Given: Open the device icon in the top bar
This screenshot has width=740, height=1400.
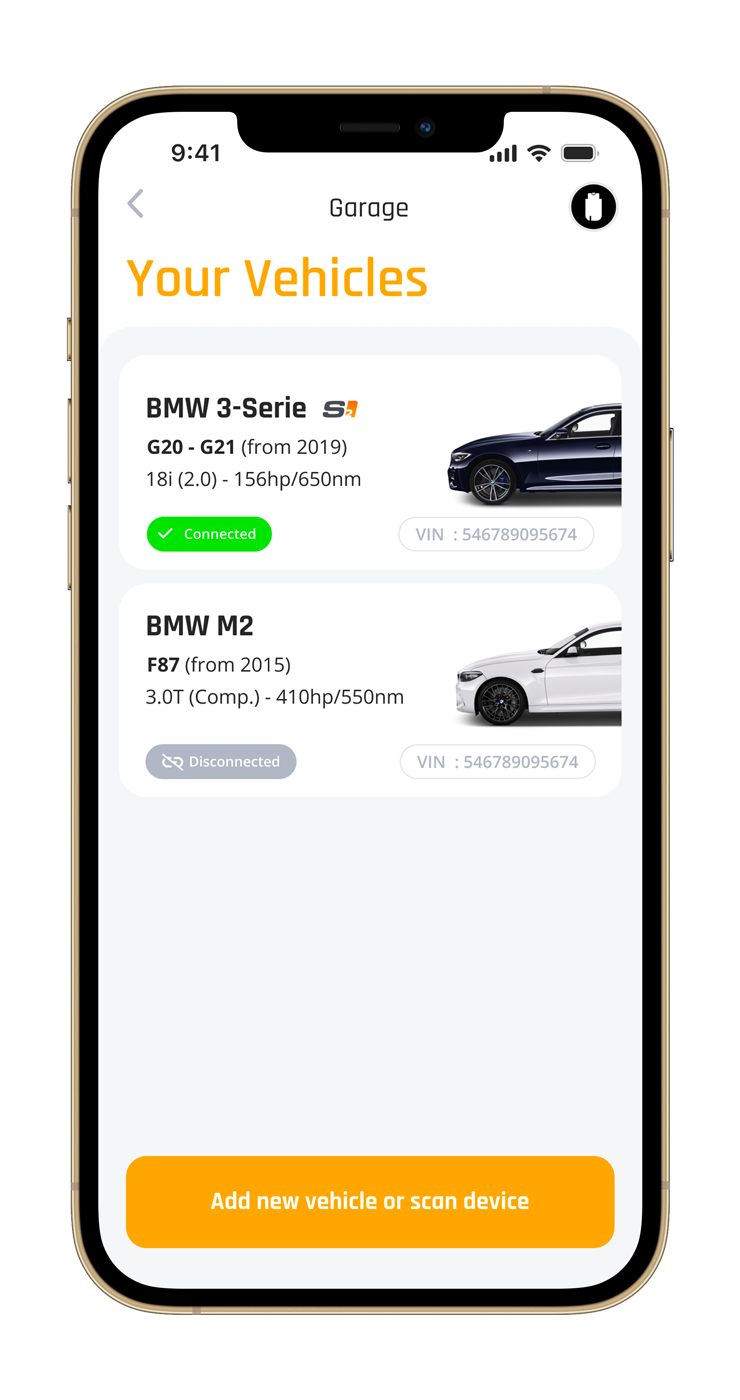Looking at the screenshot, I should (593, 208).
